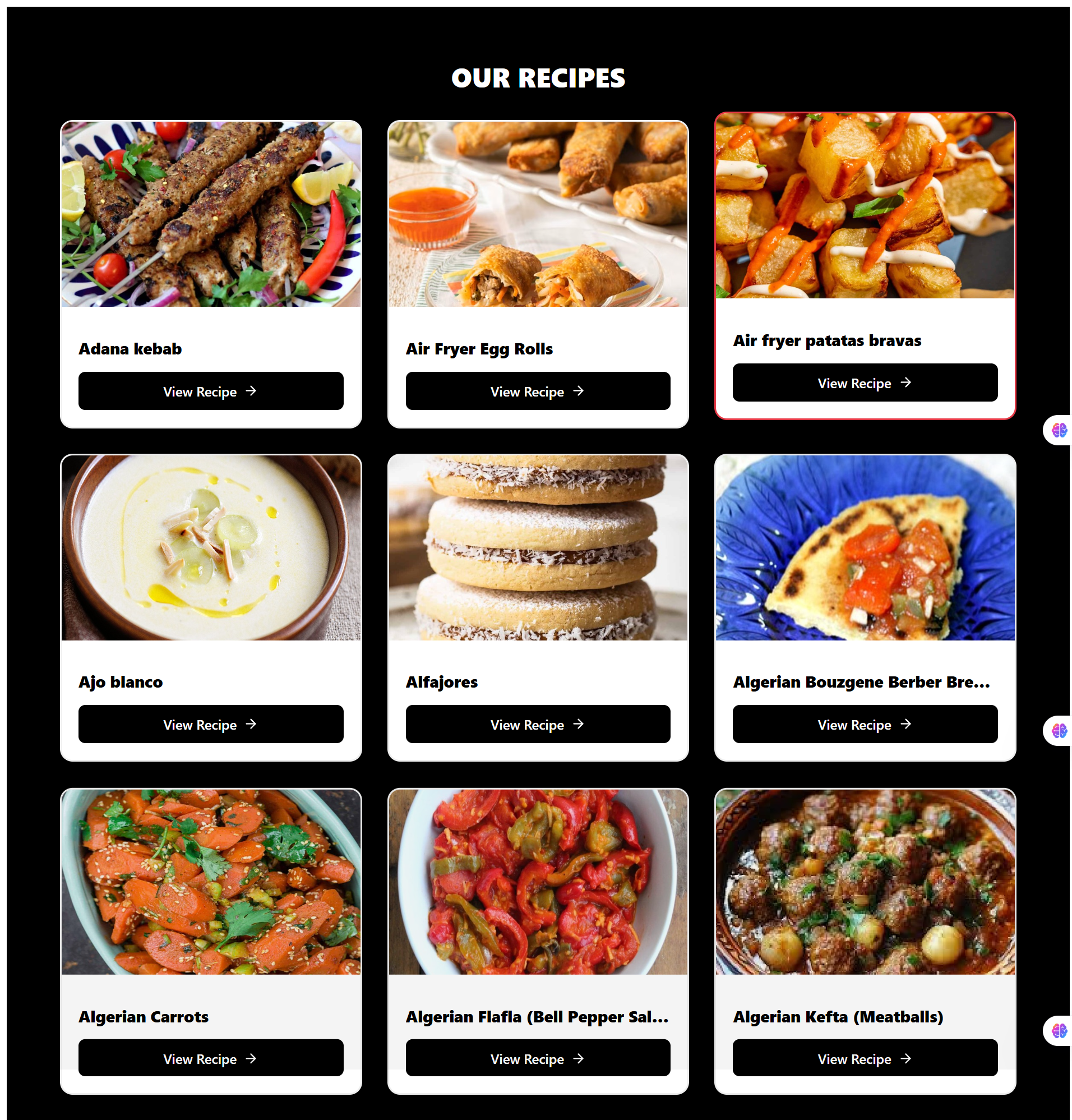The width and height of the screenshot is (1072, 1120).
Task: Open the Ajo blanco soup image card
Action: (x=210, y=547)
